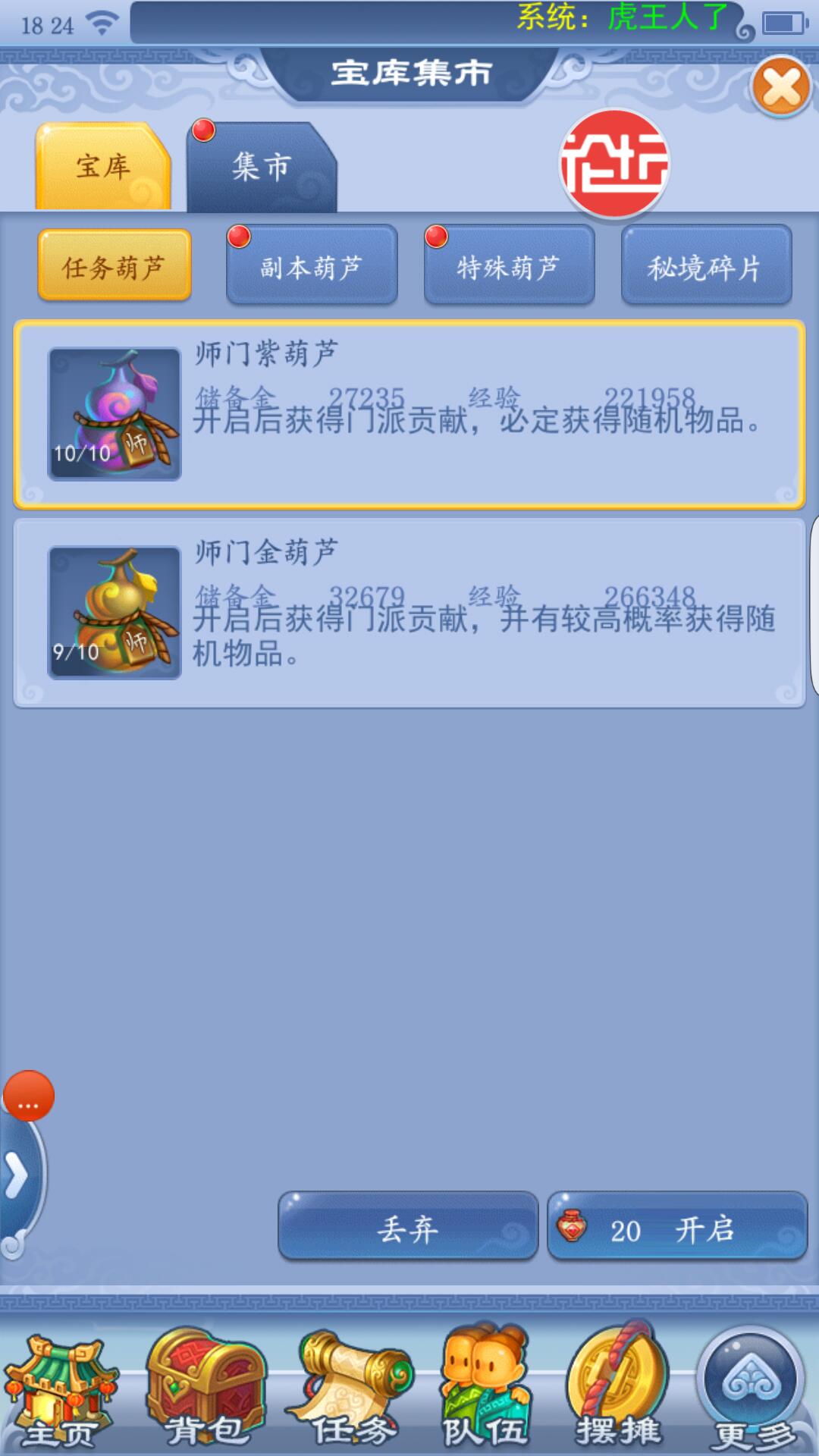Go to 主页 home
819x1456 pixels.
pyautogui.click(x=61, y=1391)
